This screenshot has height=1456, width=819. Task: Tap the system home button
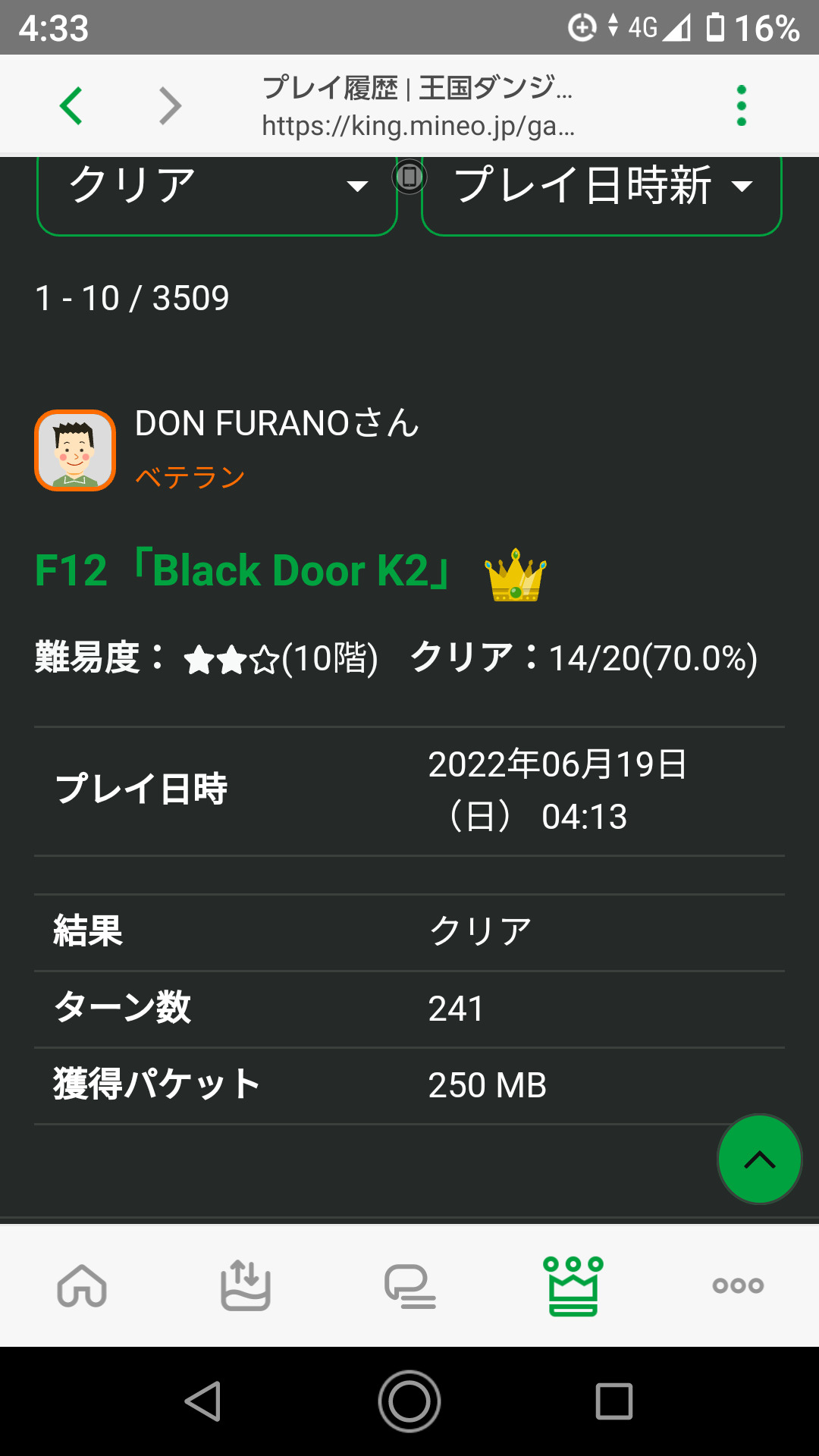point(409,1401)
